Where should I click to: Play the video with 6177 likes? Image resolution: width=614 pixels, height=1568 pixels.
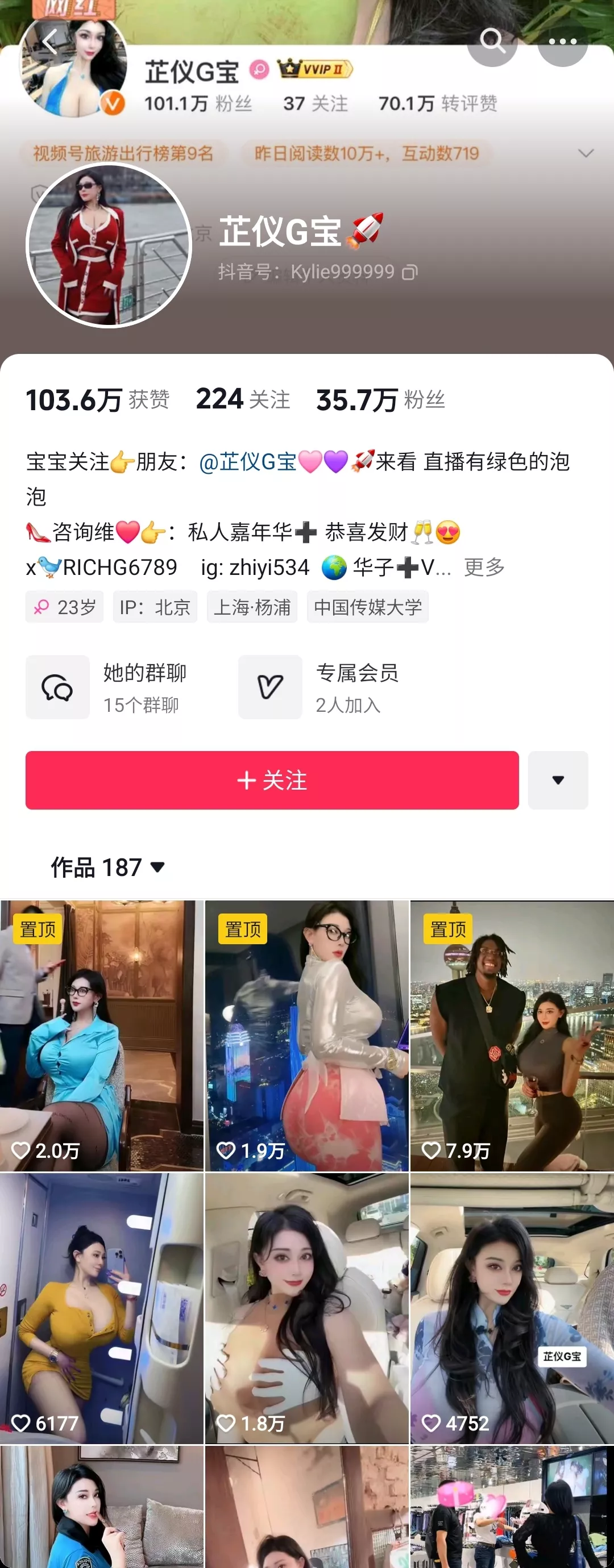[x=101, y=1309]
